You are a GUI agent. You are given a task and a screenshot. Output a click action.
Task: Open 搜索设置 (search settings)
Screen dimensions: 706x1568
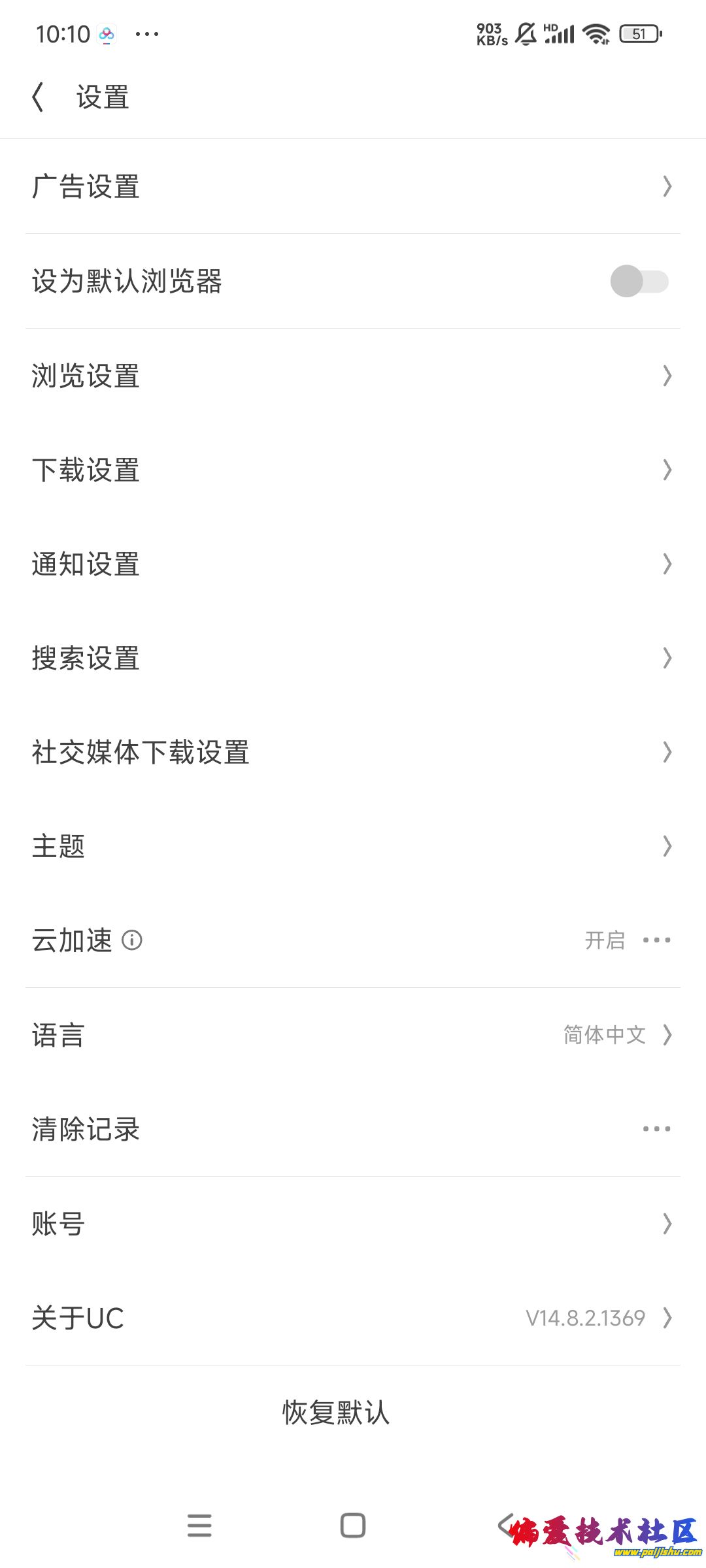[x=353, y=658]
